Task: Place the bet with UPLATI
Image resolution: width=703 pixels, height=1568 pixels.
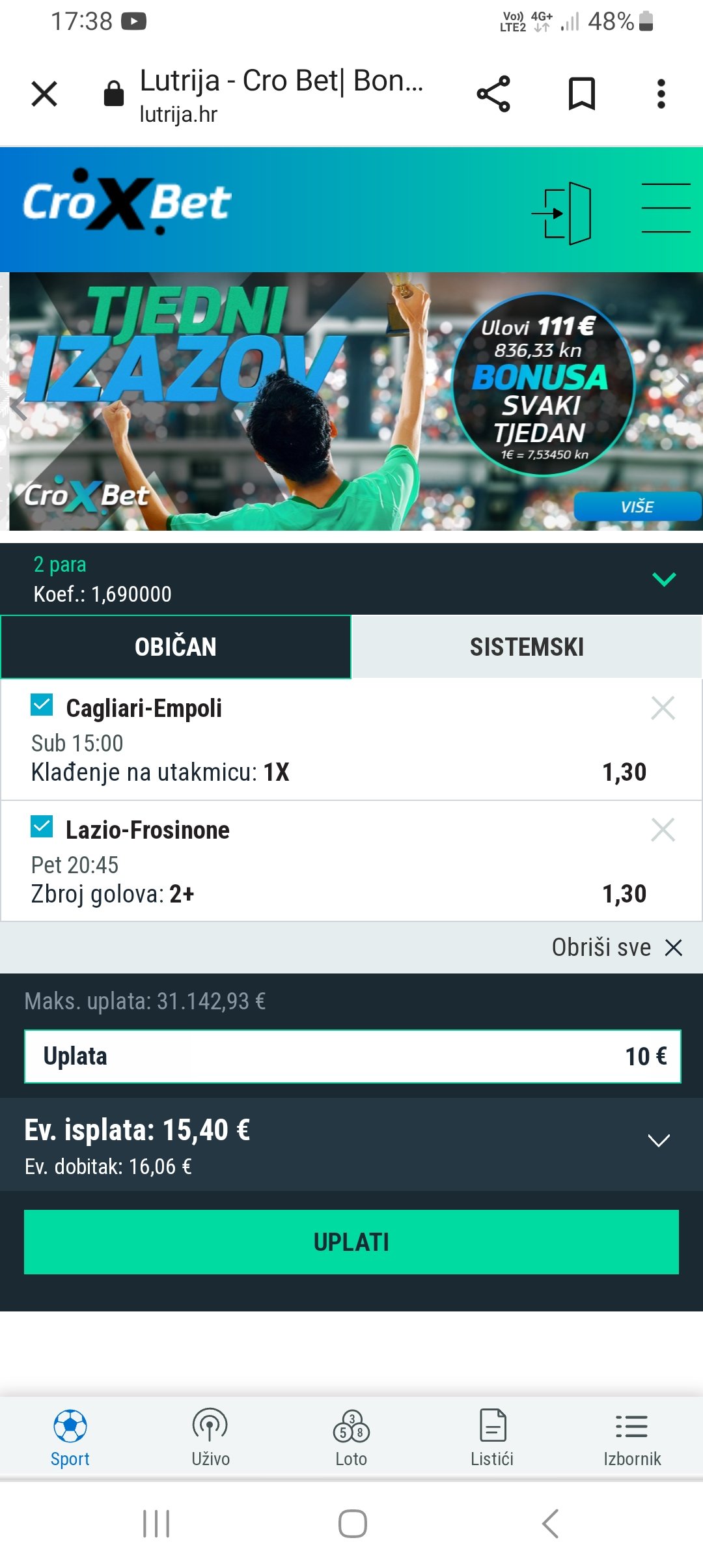Action: pos(351,1242)
